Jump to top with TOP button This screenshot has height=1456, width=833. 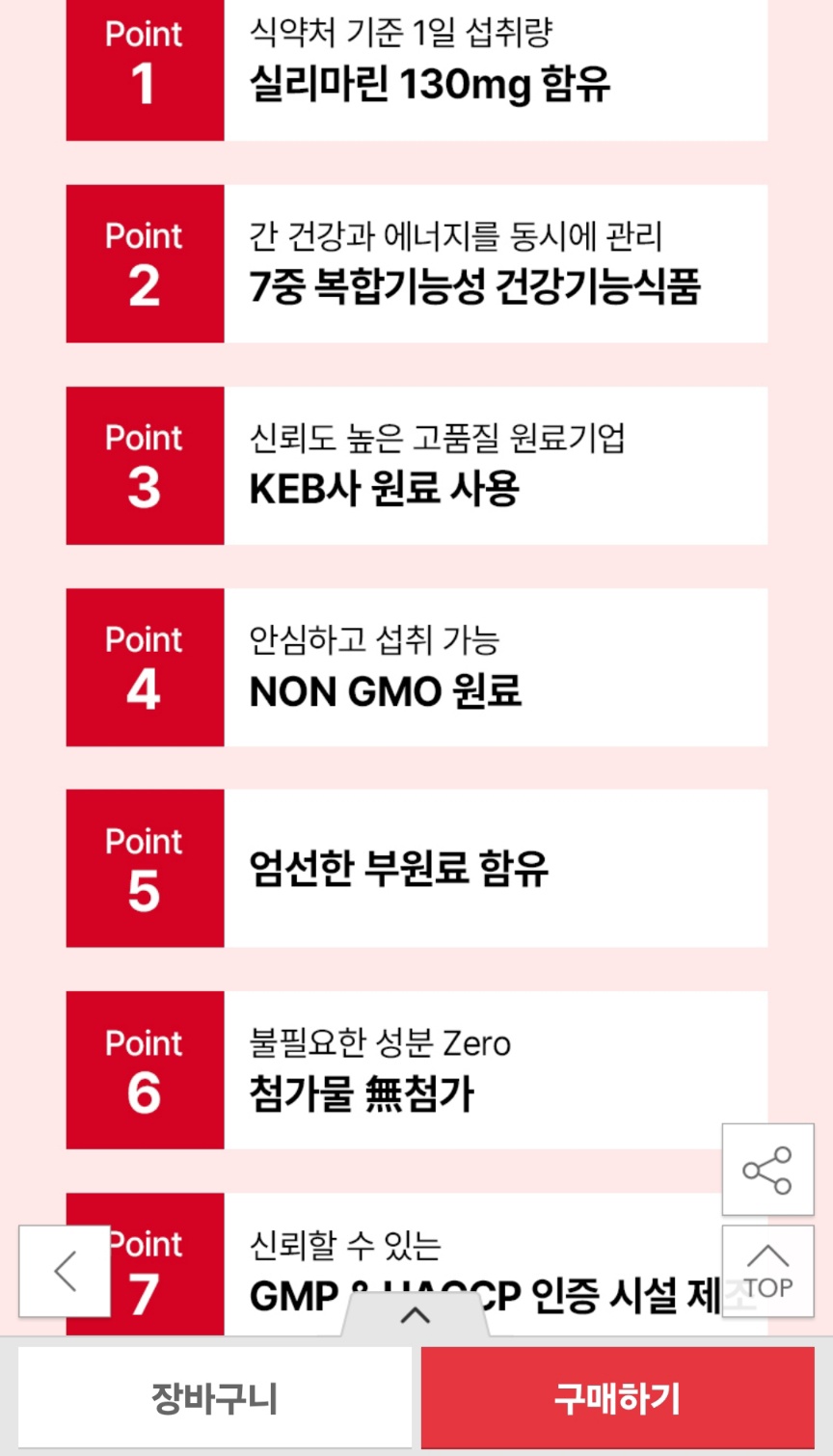pos(767,1271)
